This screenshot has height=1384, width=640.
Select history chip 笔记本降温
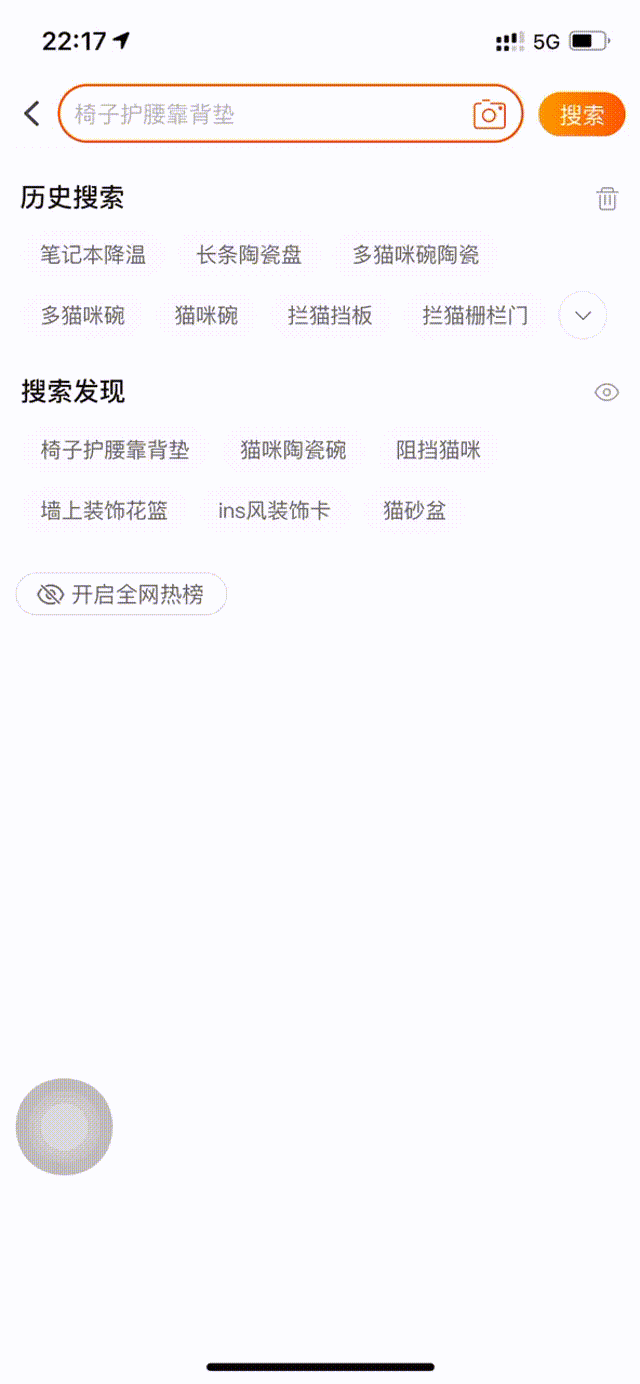pos(93,255)
